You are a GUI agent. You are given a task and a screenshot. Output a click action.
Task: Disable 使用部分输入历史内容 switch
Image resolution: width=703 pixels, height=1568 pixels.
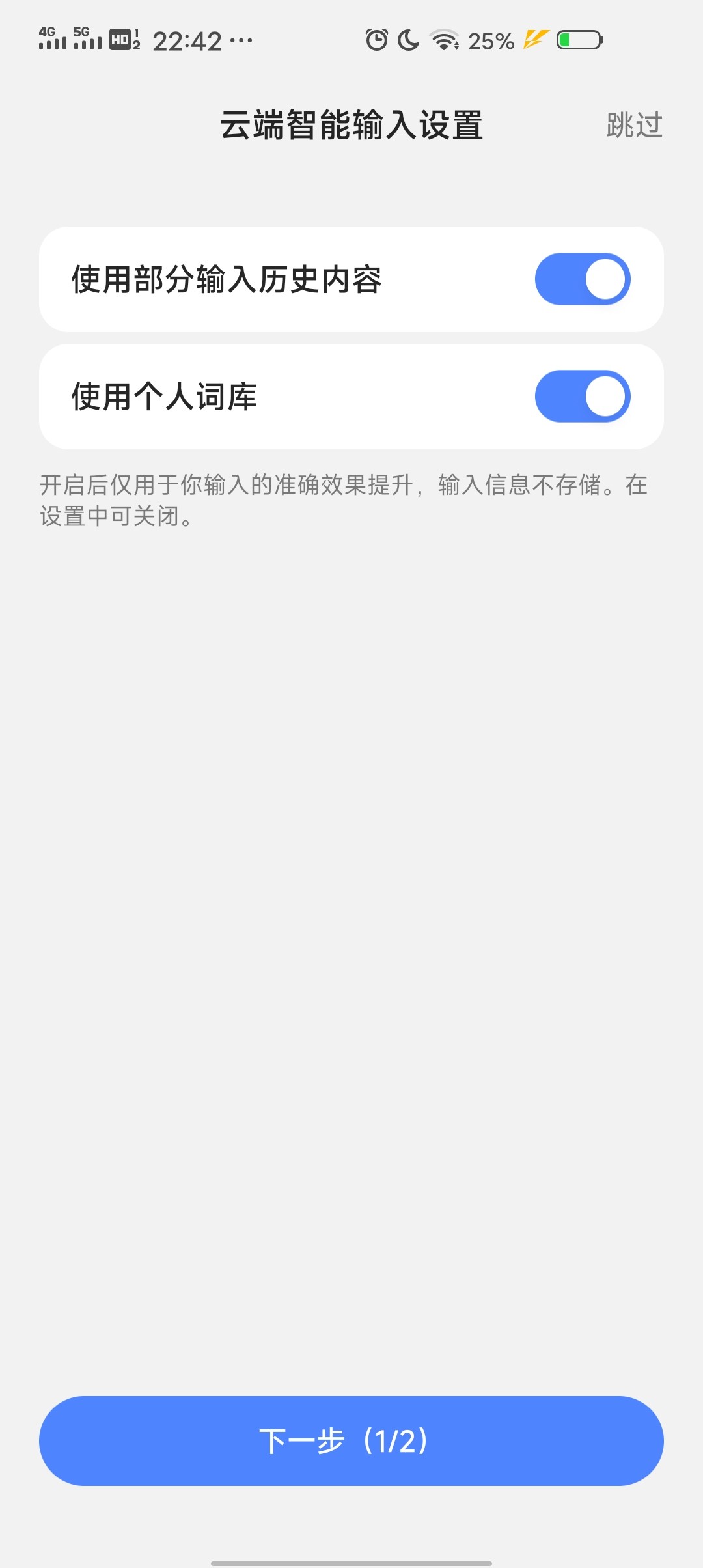click(582, 279)
